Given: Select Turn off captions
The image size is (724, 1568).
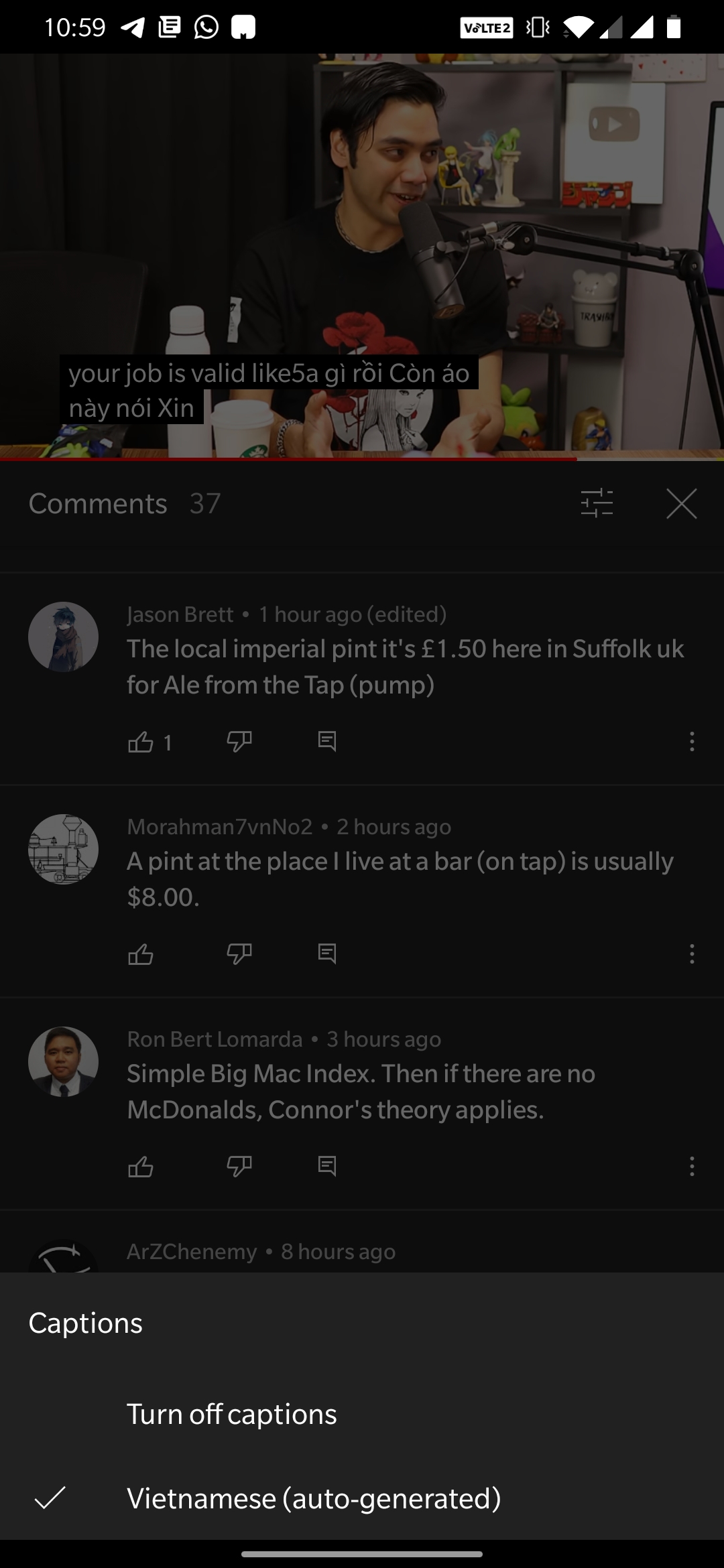Looking at the screenshot, I should pos(231,1414).
